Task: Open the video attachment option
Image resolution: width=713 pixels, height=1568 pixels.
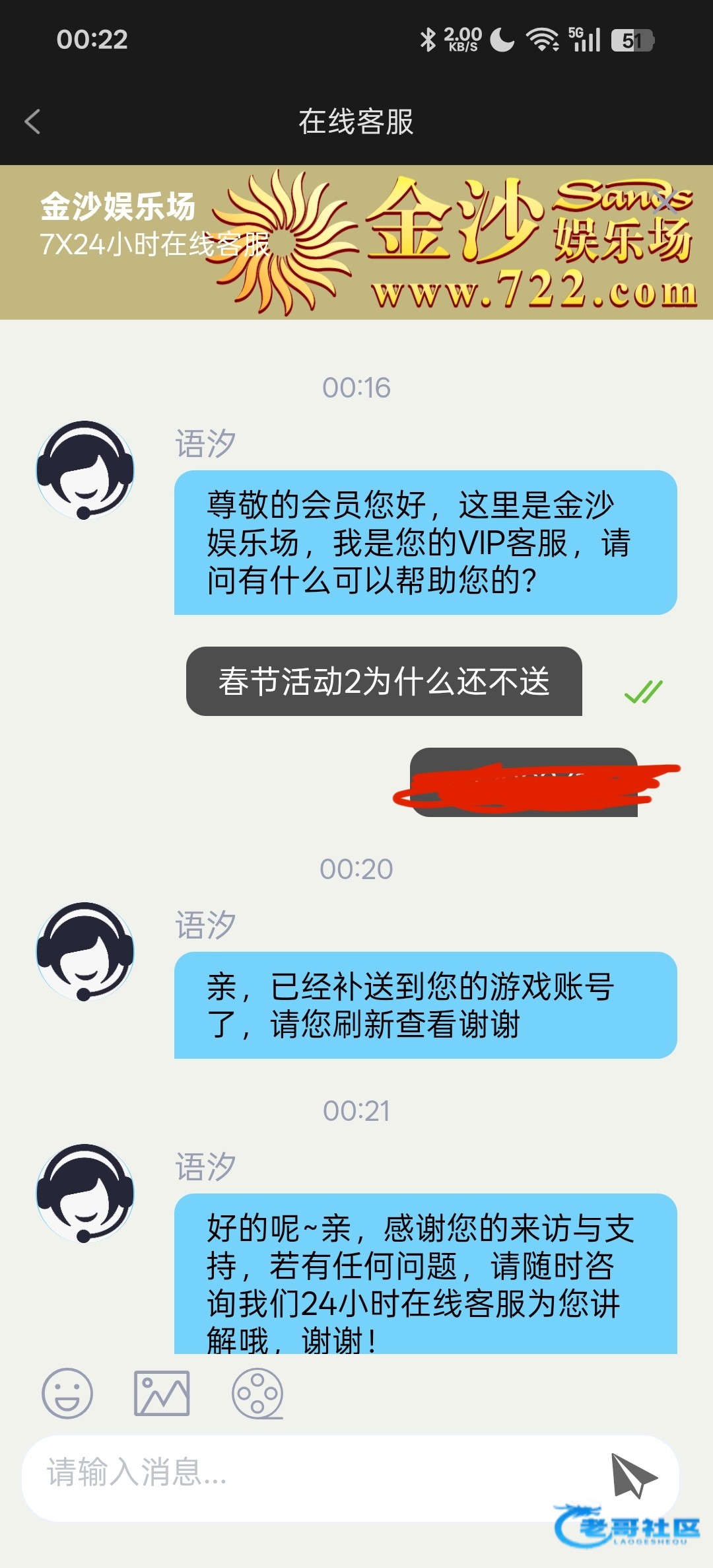Action: tap(257, 1393)
